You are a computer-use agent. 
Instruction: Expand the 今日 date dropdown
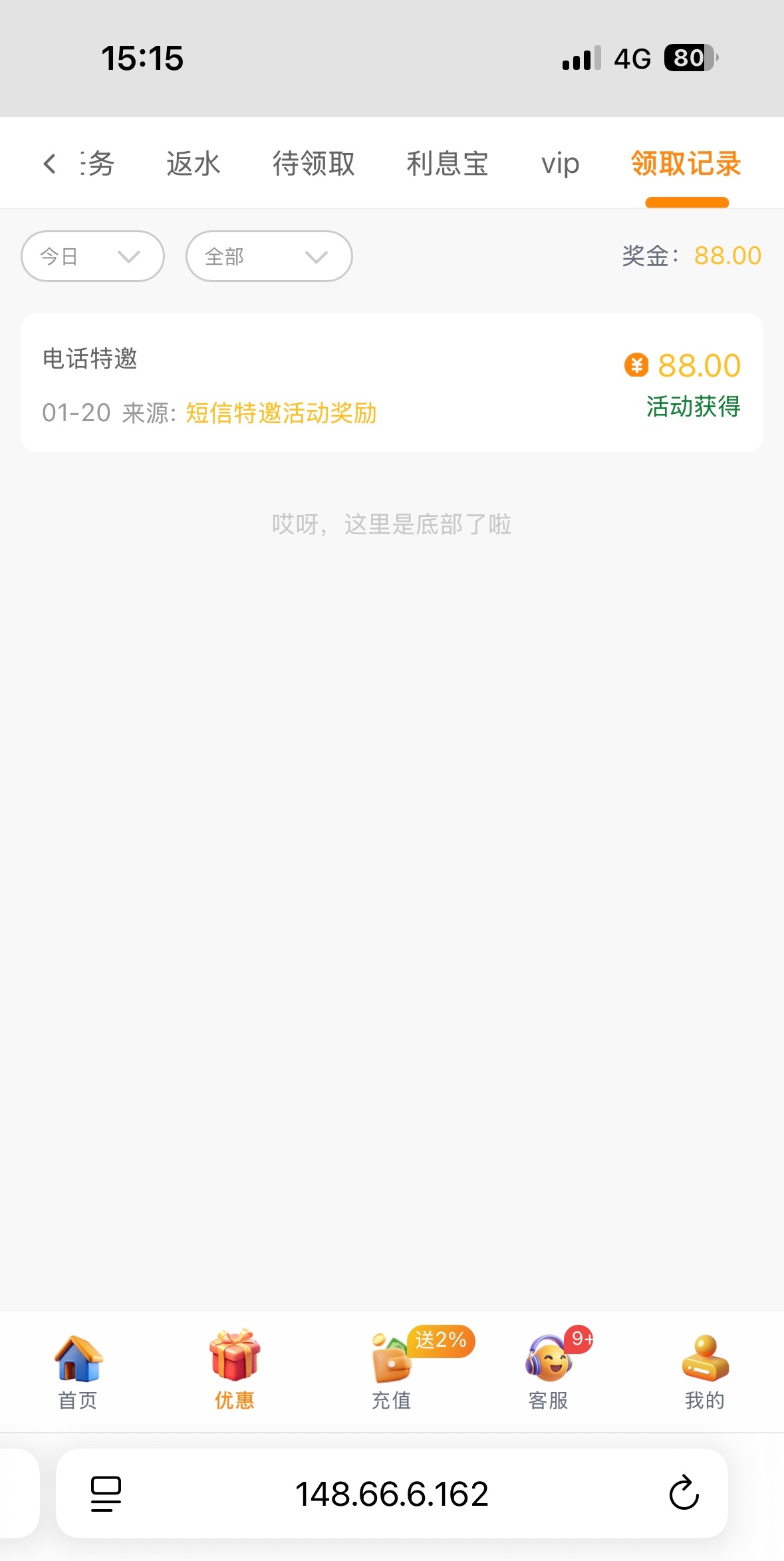92,256
